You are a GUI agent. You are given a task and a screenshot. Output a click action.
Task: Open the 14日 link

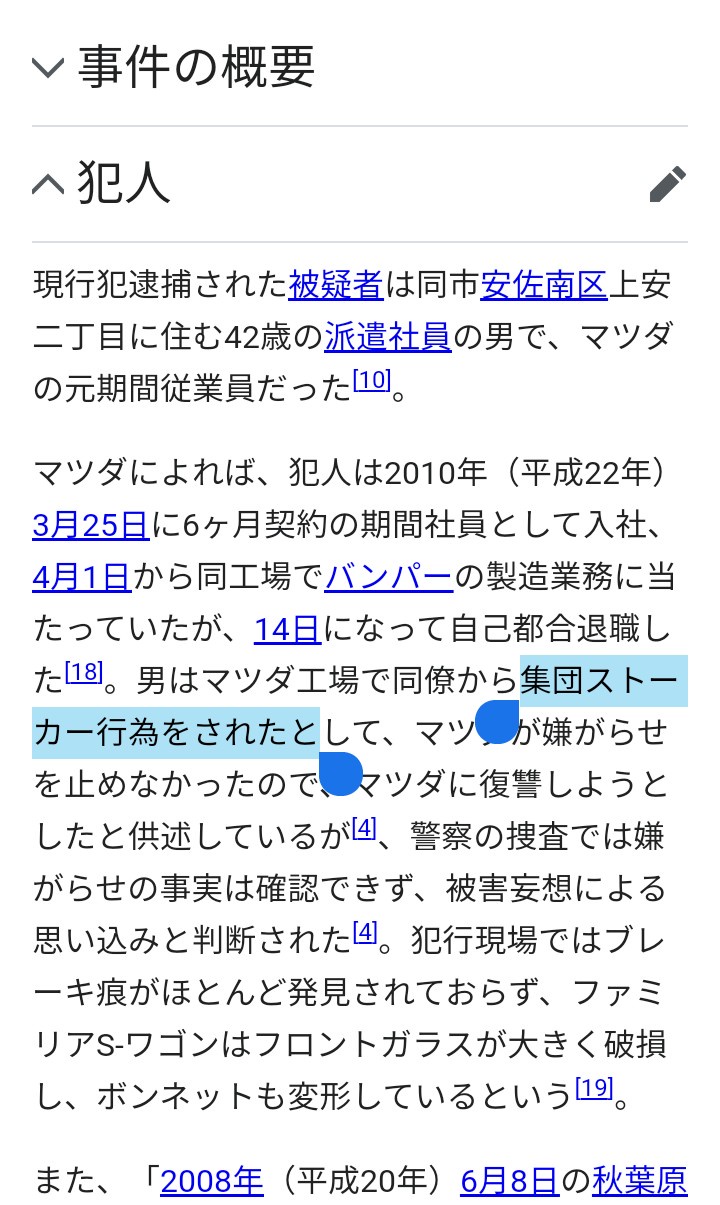pyautogui.click(x=288, y=628)
